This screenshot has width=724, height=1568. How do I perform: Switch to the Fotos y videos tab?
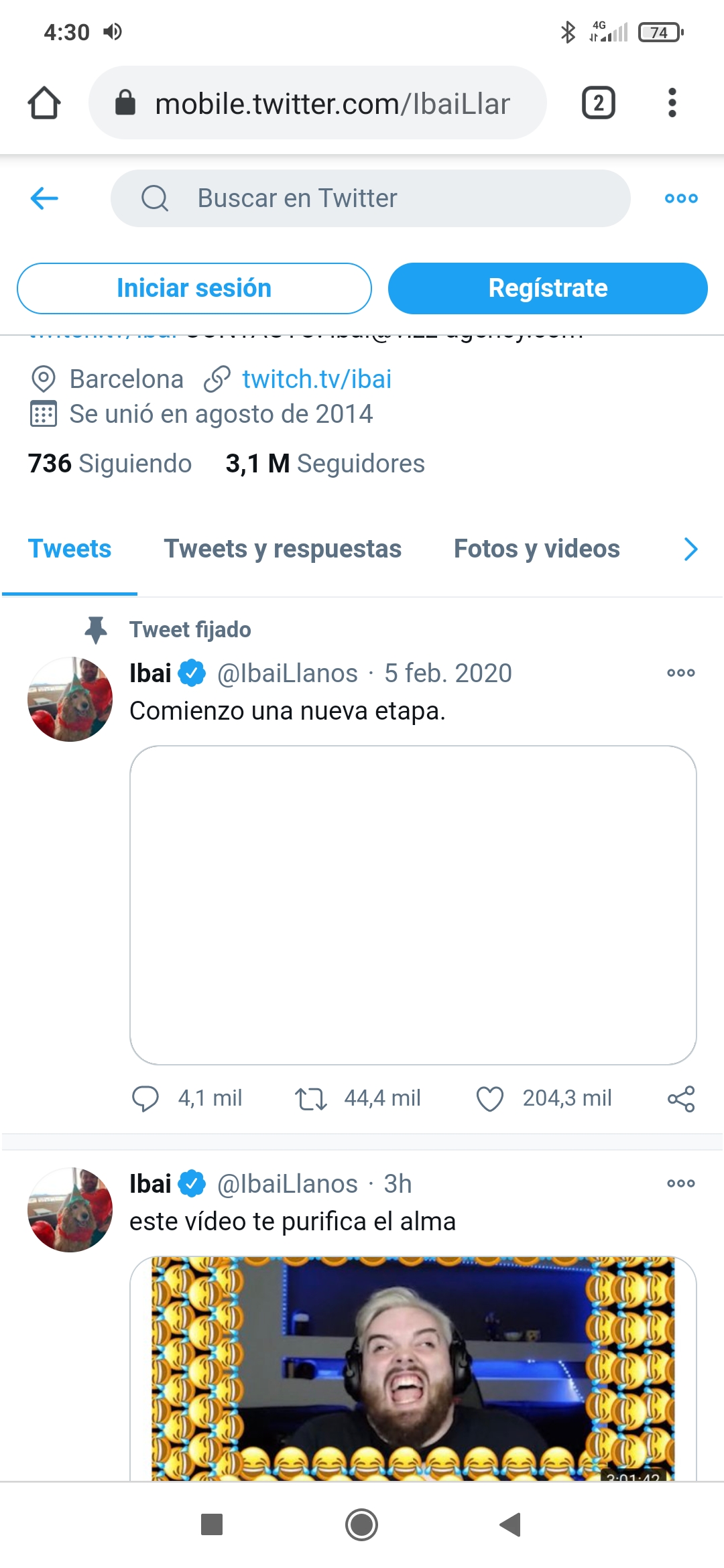click(x=536, y=549)
